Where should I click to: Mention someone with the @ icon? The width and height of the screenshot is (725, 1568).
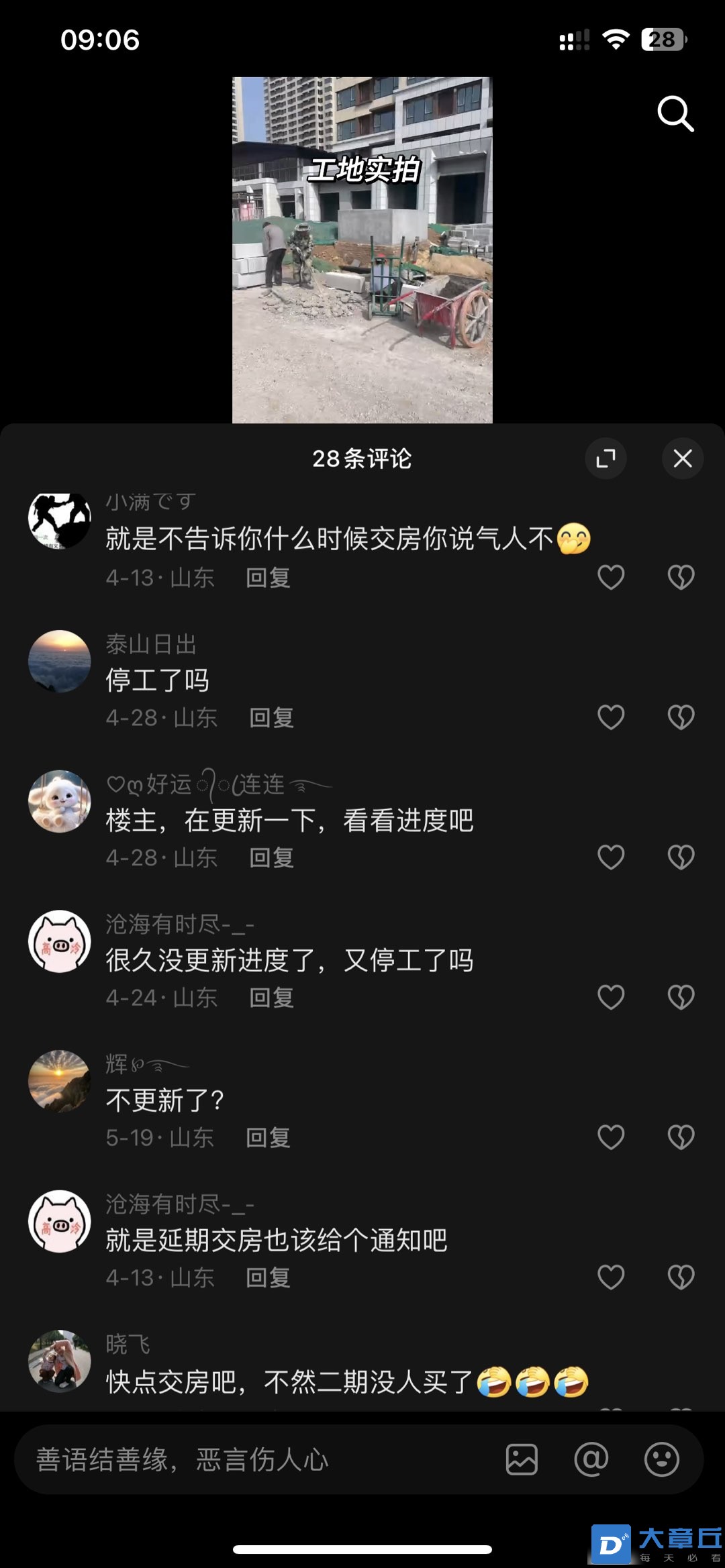click(x=591, y=1460)
